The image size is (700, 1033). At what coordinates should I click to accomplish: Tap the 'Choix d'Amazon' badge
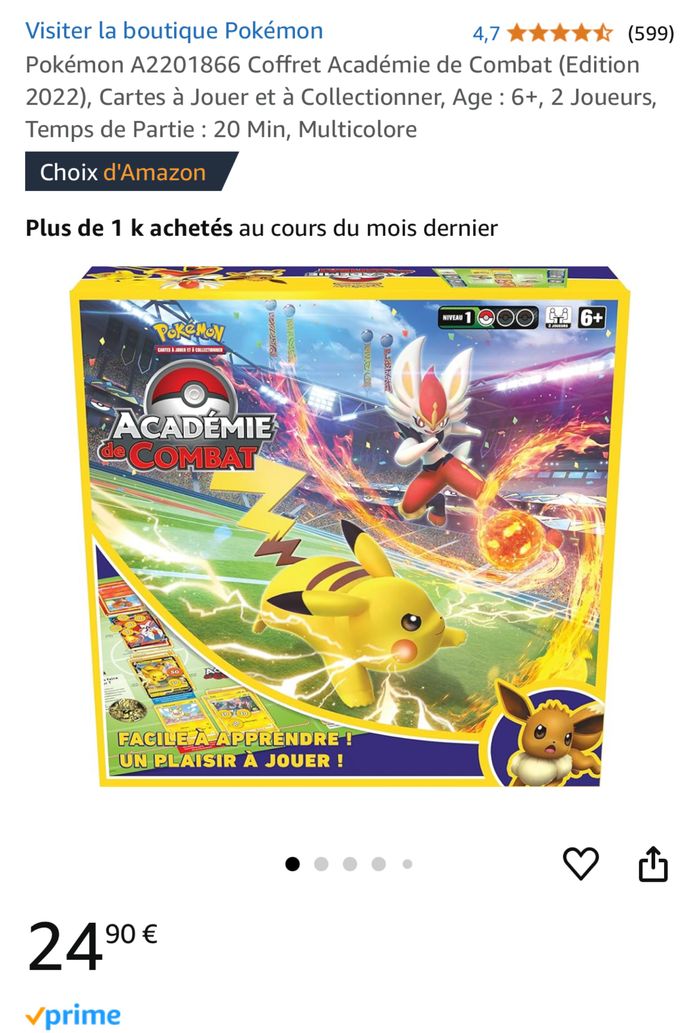pyautogui.click(x=124, y=172)
